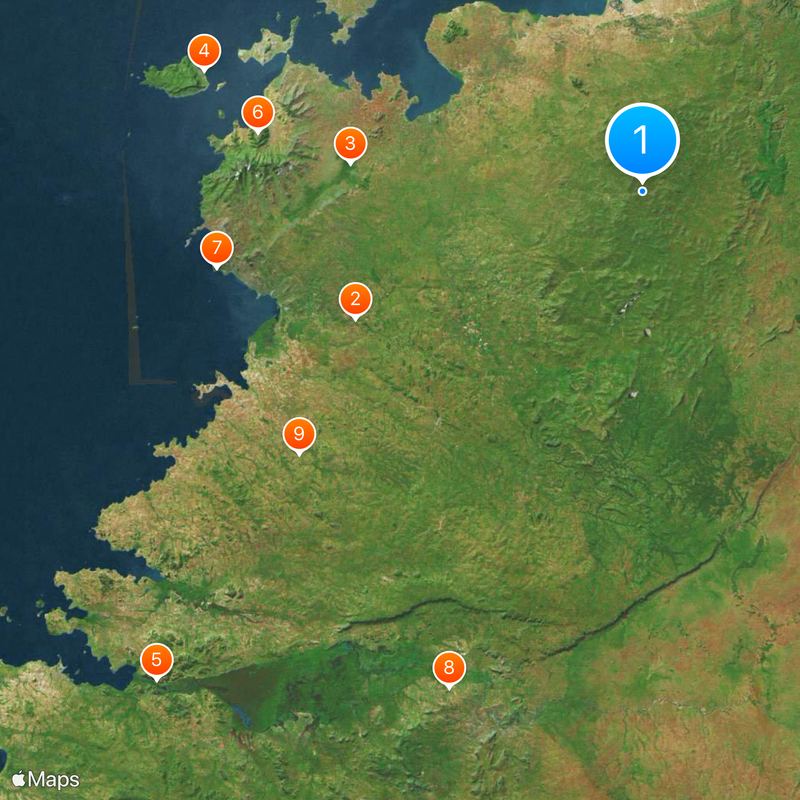800x800 pixels.
Task: Select the orange marker numbered 8
Action: pyautogui.click(x=449, y=666)
